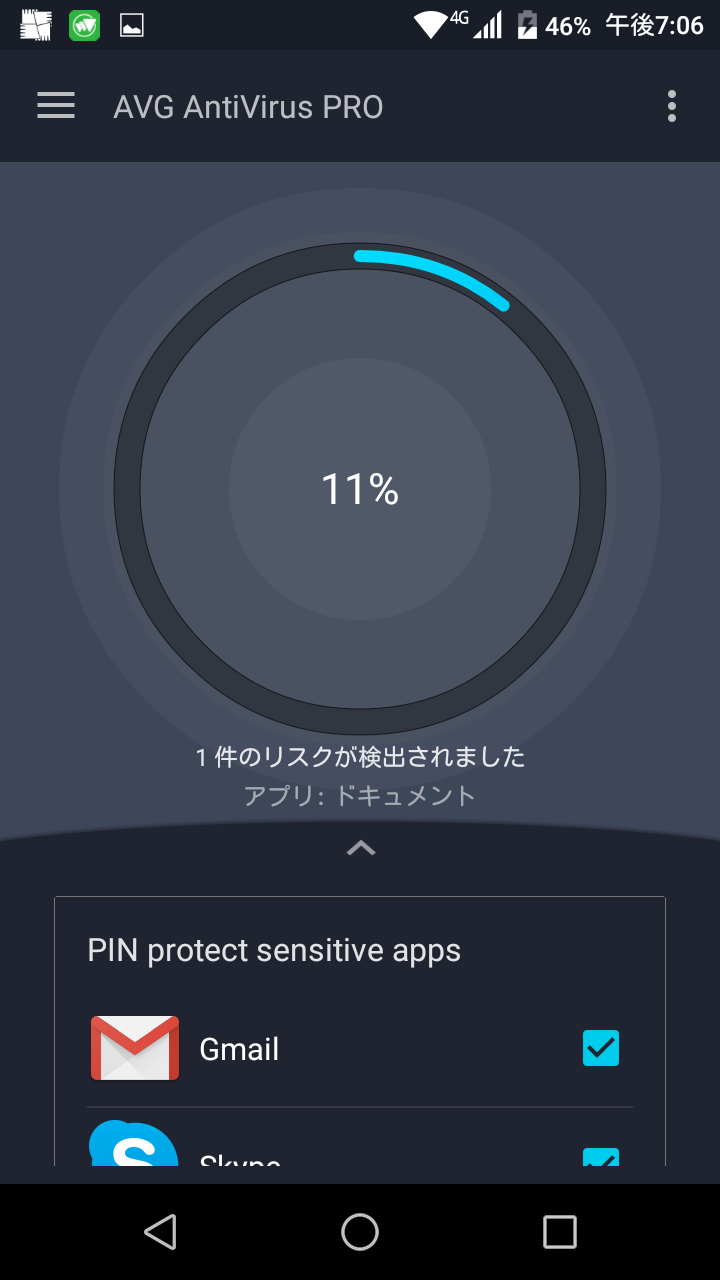Go back with the system back button
Screen dimensions: 720x1280
pos(160,1232)
